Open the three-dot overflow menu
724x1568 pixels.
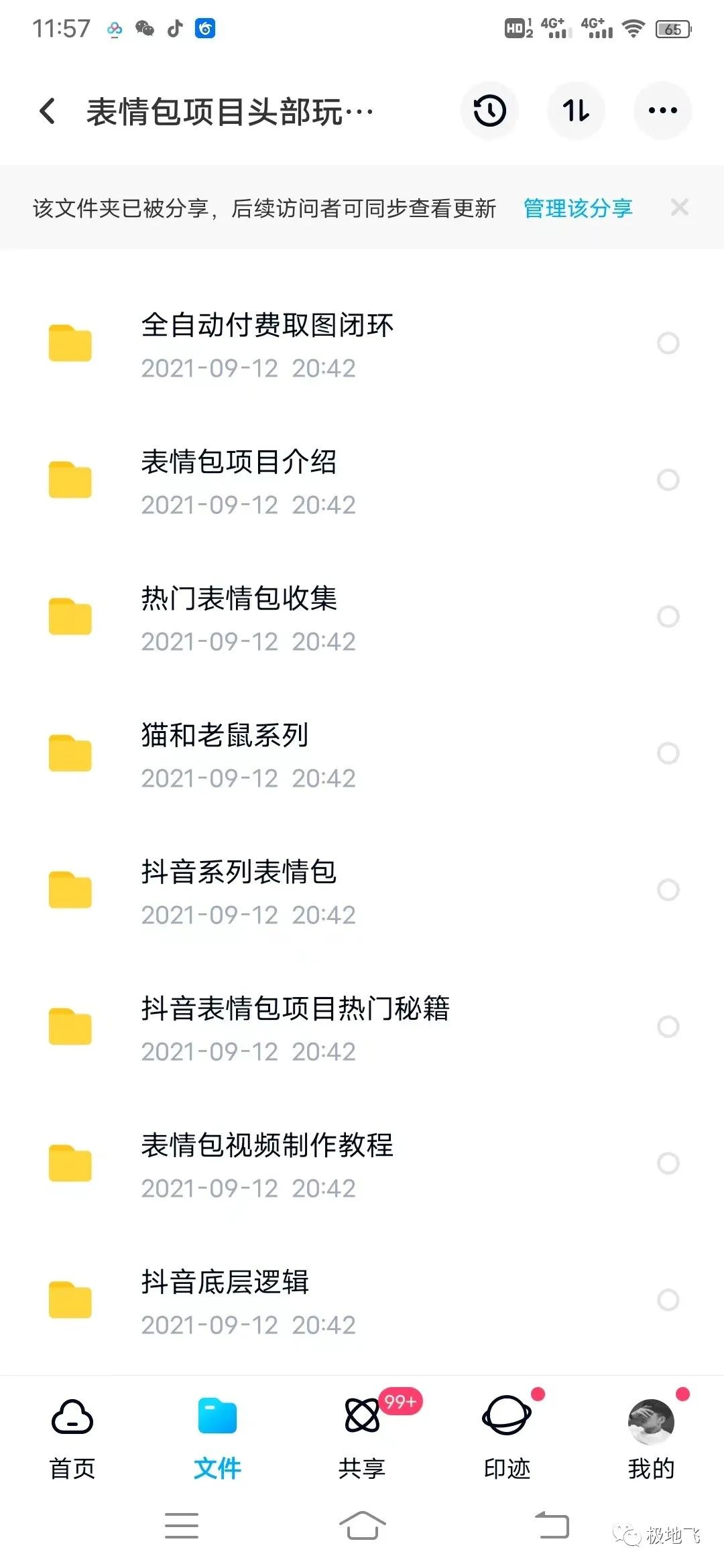pos(662,111)
